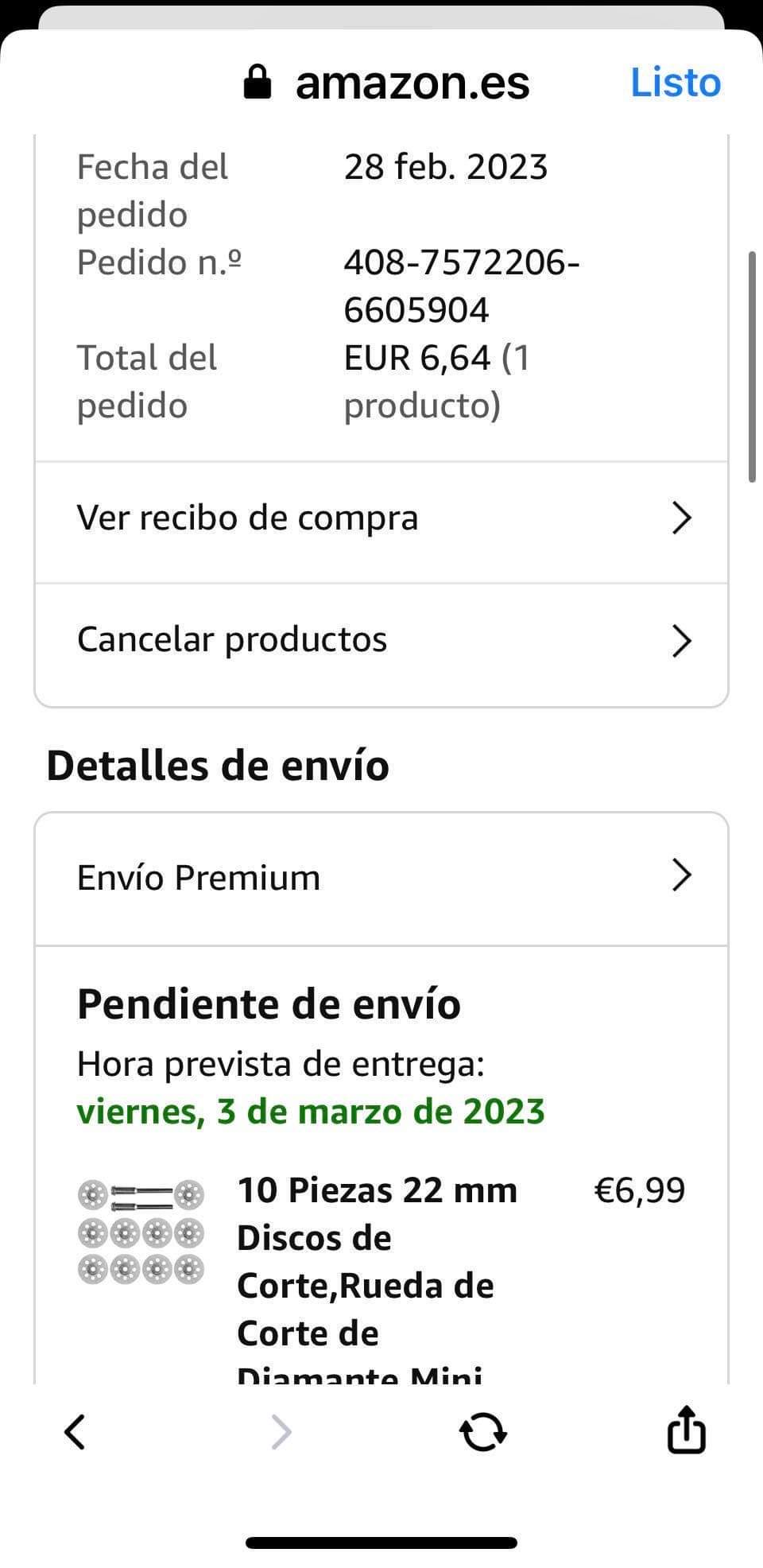763x1568 pixels.
Task: Open Ver recibo de compra
Action: (x=381, y=519)
